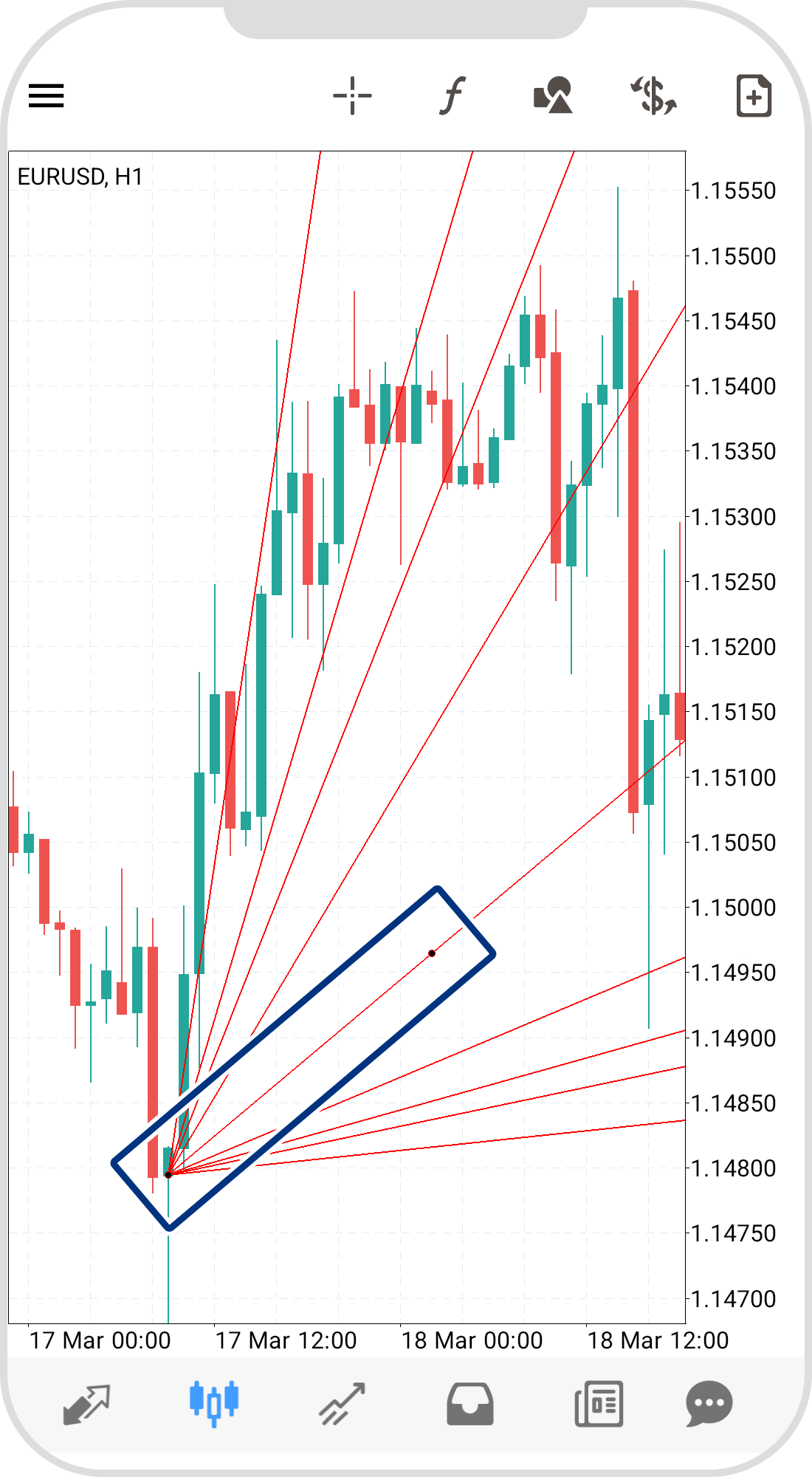Screen dimensions: 812x1477
Task: Open the chat messages tab
Action: coord(709,1403)
